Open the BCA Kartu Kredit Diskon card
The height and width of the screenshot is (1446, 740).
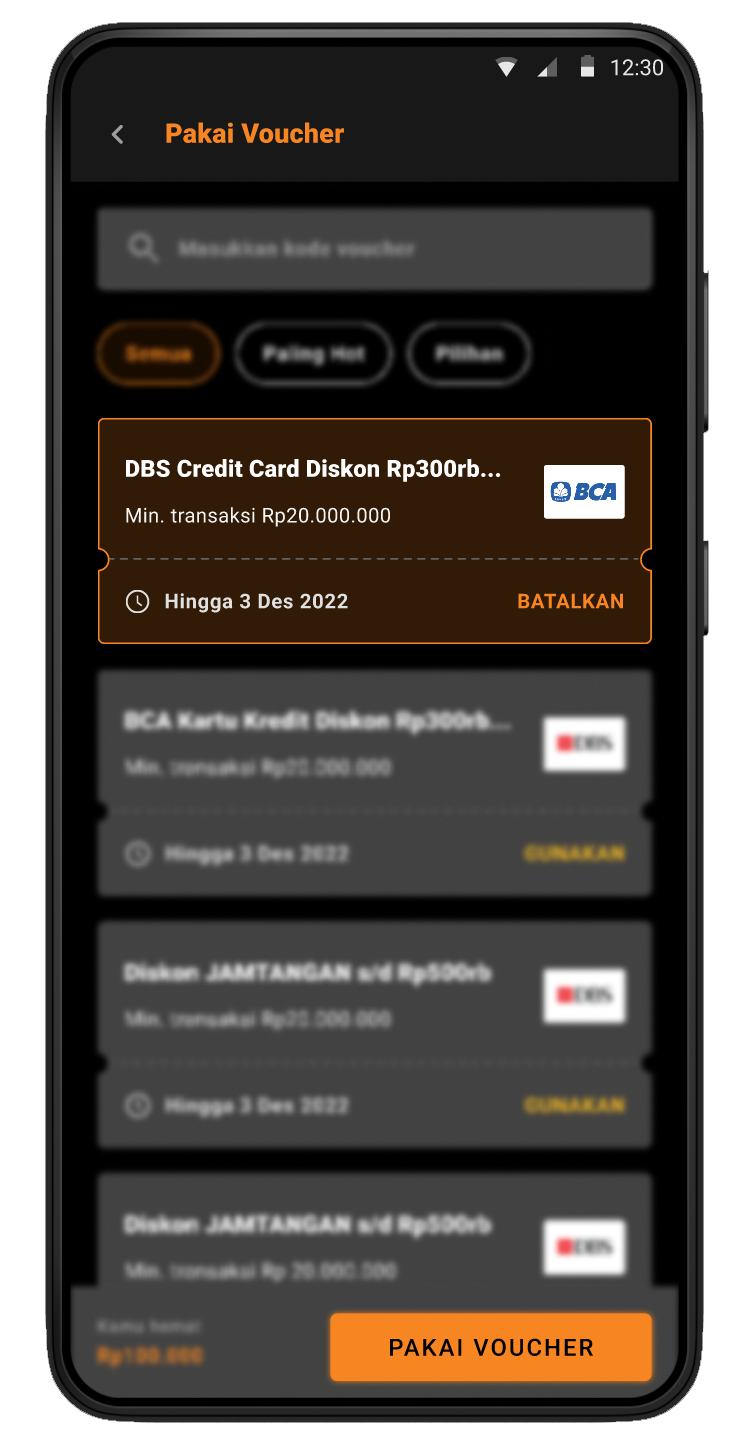(x=320, y=740)
